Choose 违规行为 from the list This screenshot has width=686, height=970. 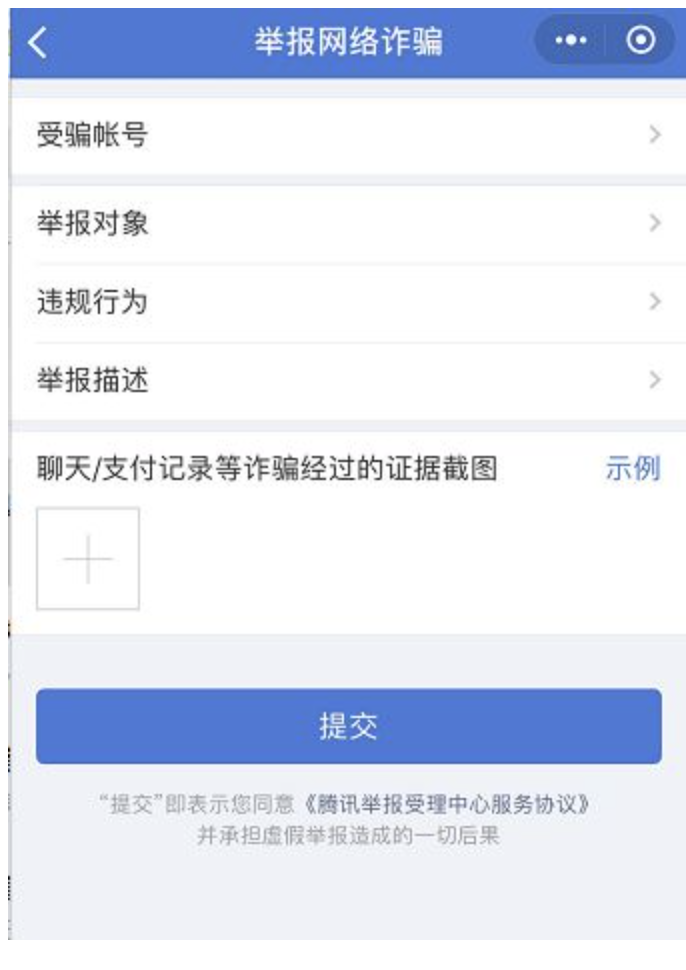(347, 302)
